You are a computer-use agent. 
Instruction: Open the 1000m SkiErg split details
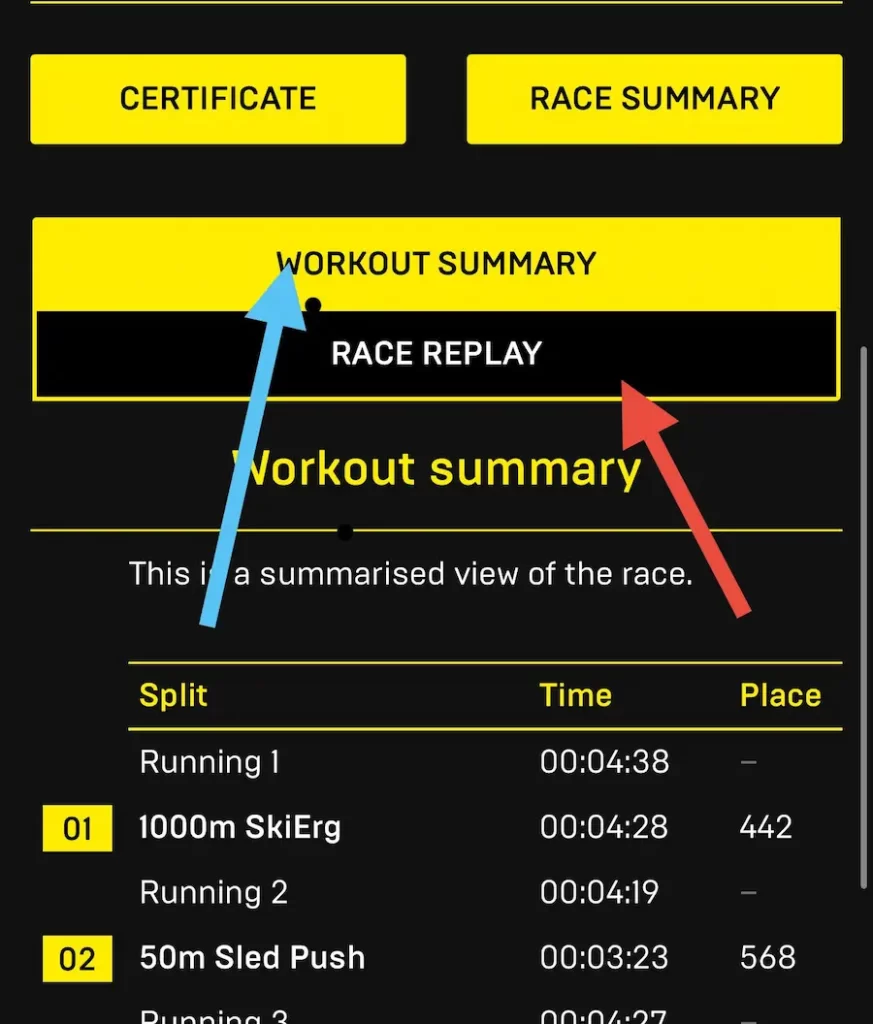point(240,828)
